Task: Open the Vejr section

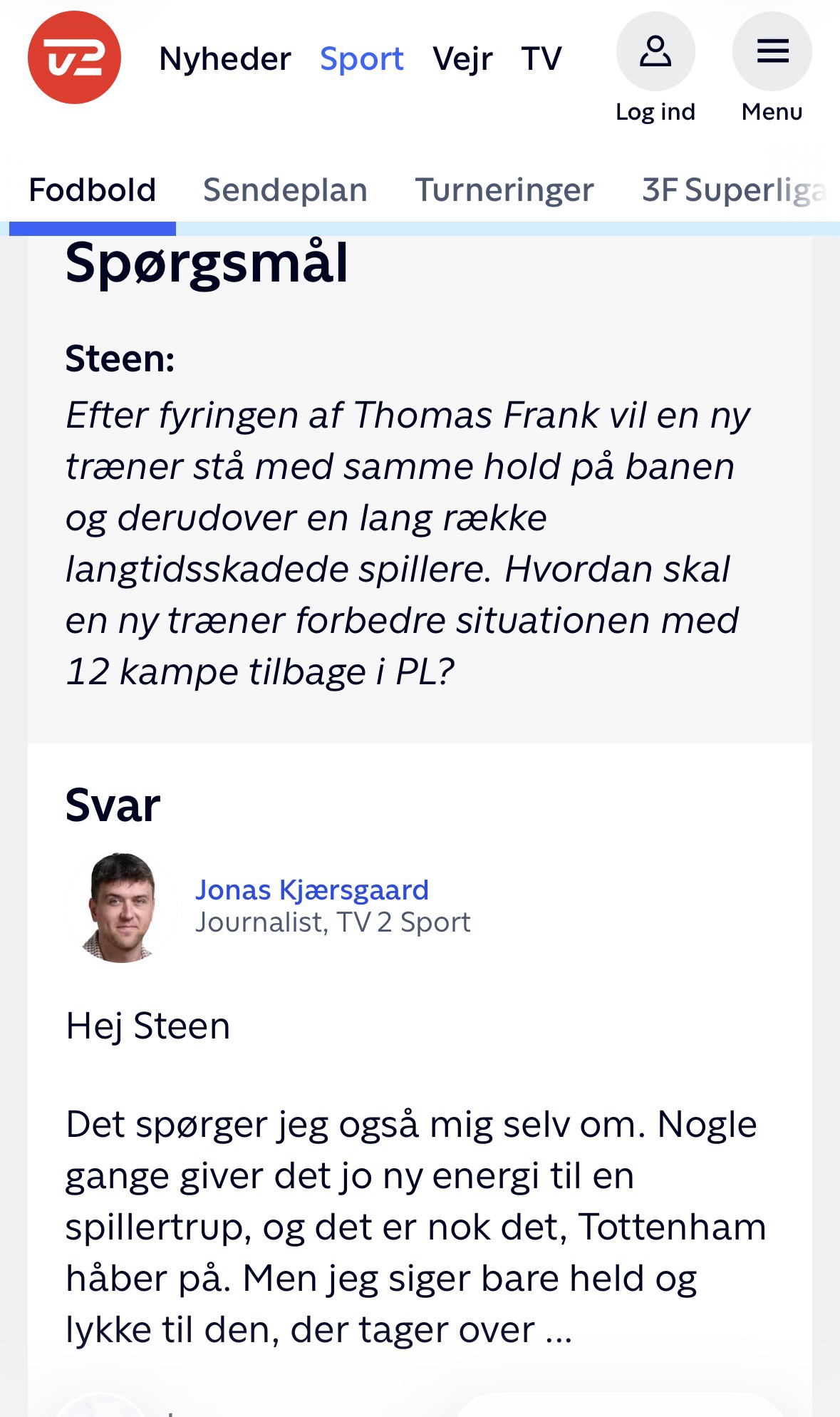Action: pos(462,58)
